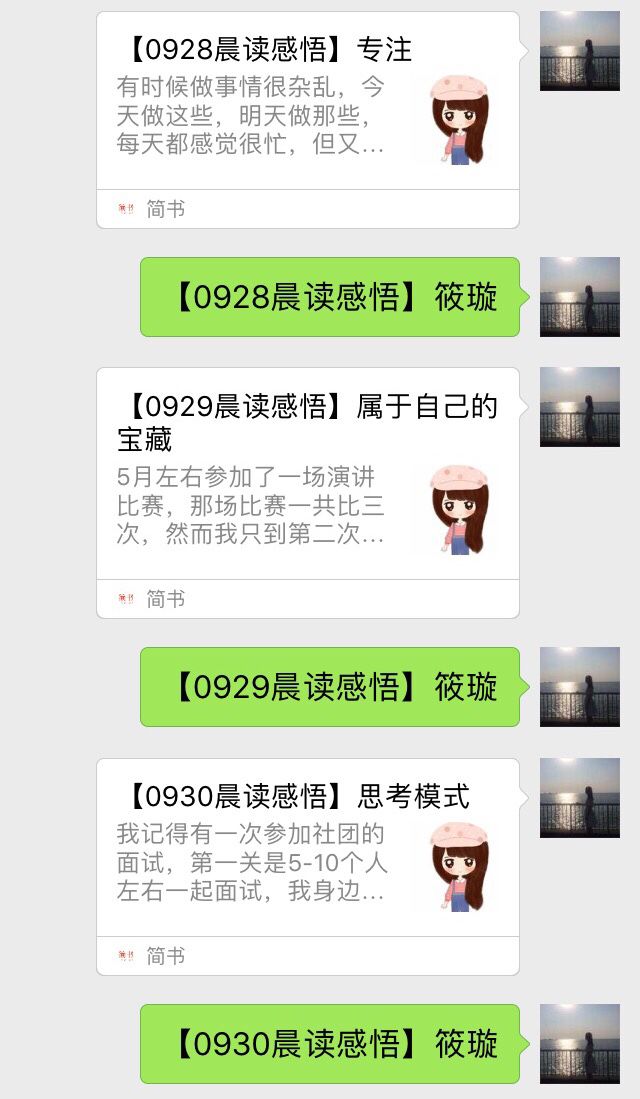Screen dimensions: 640x1099
Task: Open the 0929晨读感悟 属于自己的宝藏 article card
Action: [x=308, y=493]
